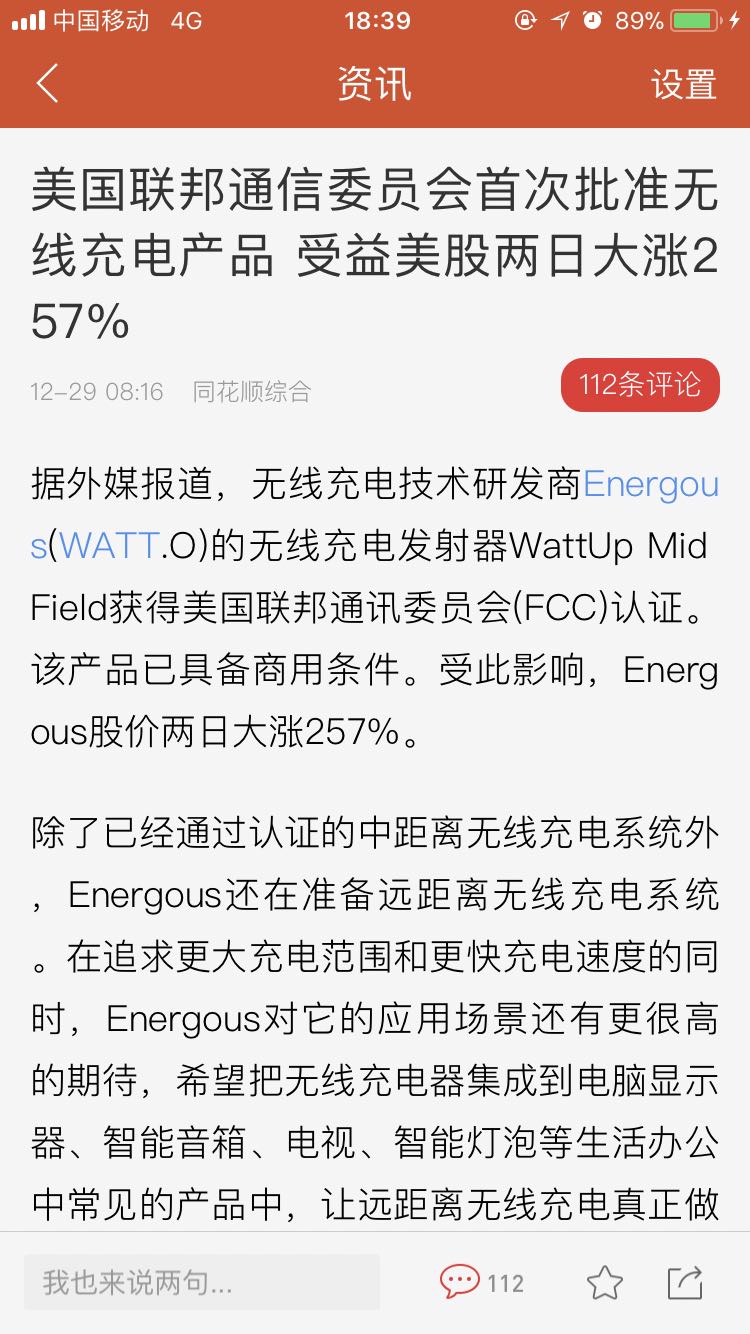Open 设置 in the top bar
Image resolution: width=750 pixels, height=1334 pixels.
[684, 84]
